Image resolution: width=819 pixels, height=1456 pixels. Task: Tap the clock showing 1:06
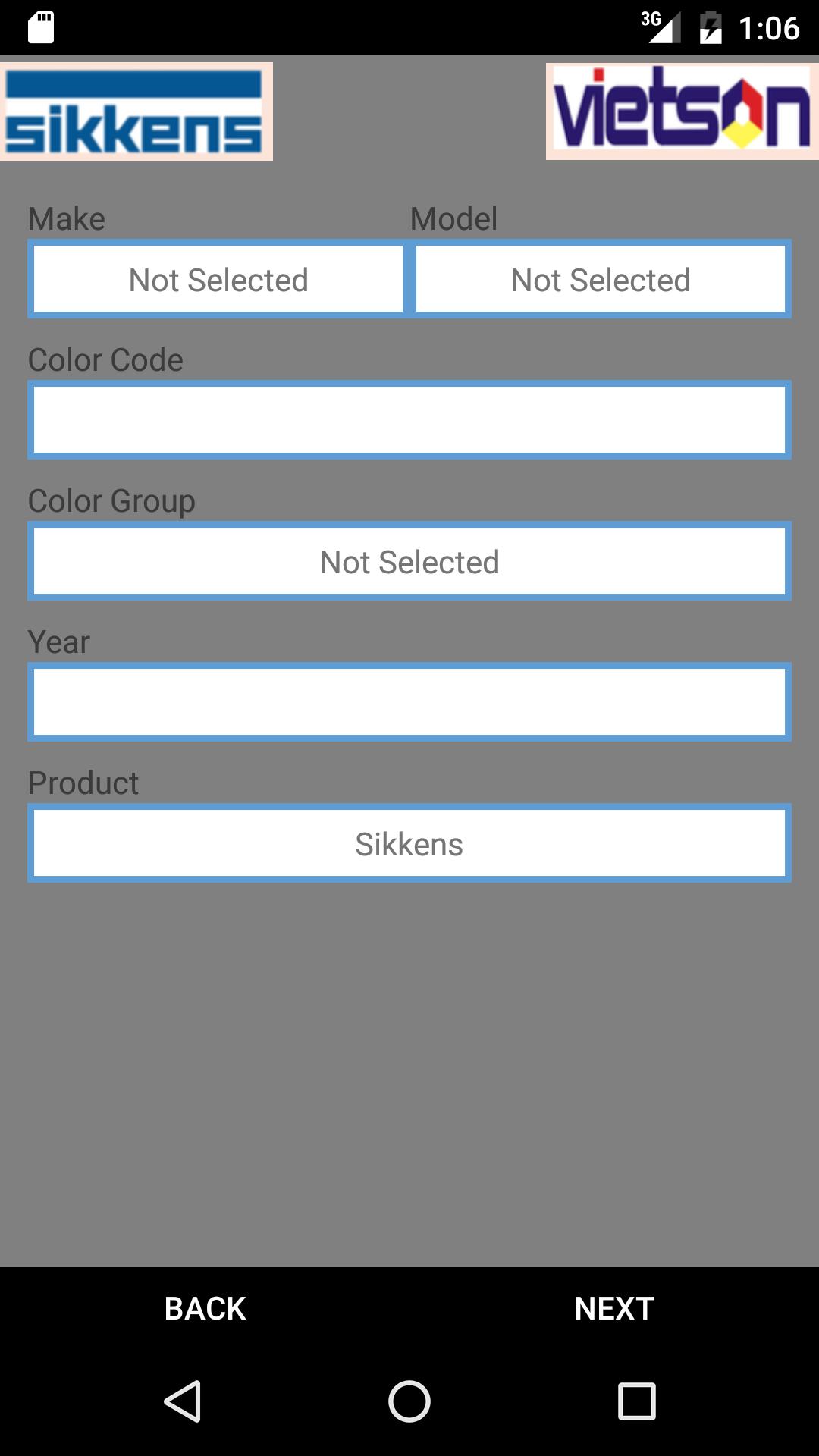click(x=766, y=30)
